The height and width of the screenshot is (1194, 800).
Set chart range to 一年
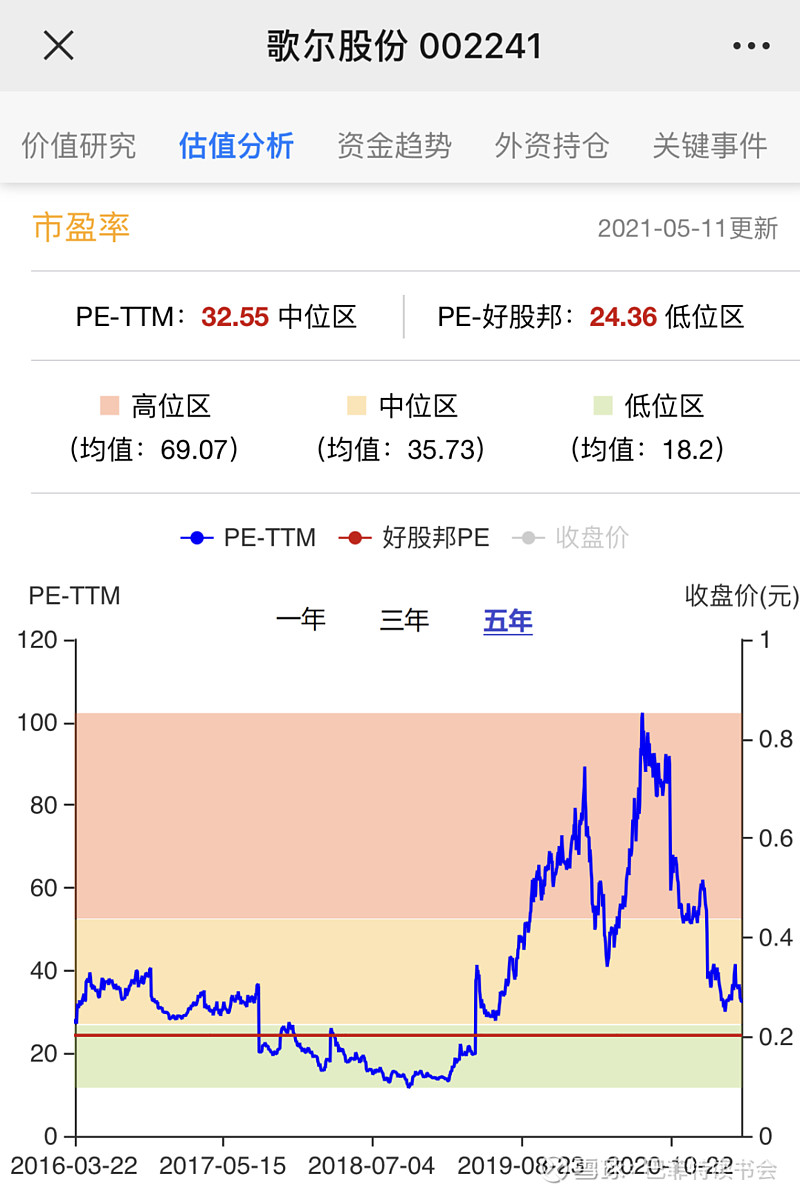click(x=301, y=620)
